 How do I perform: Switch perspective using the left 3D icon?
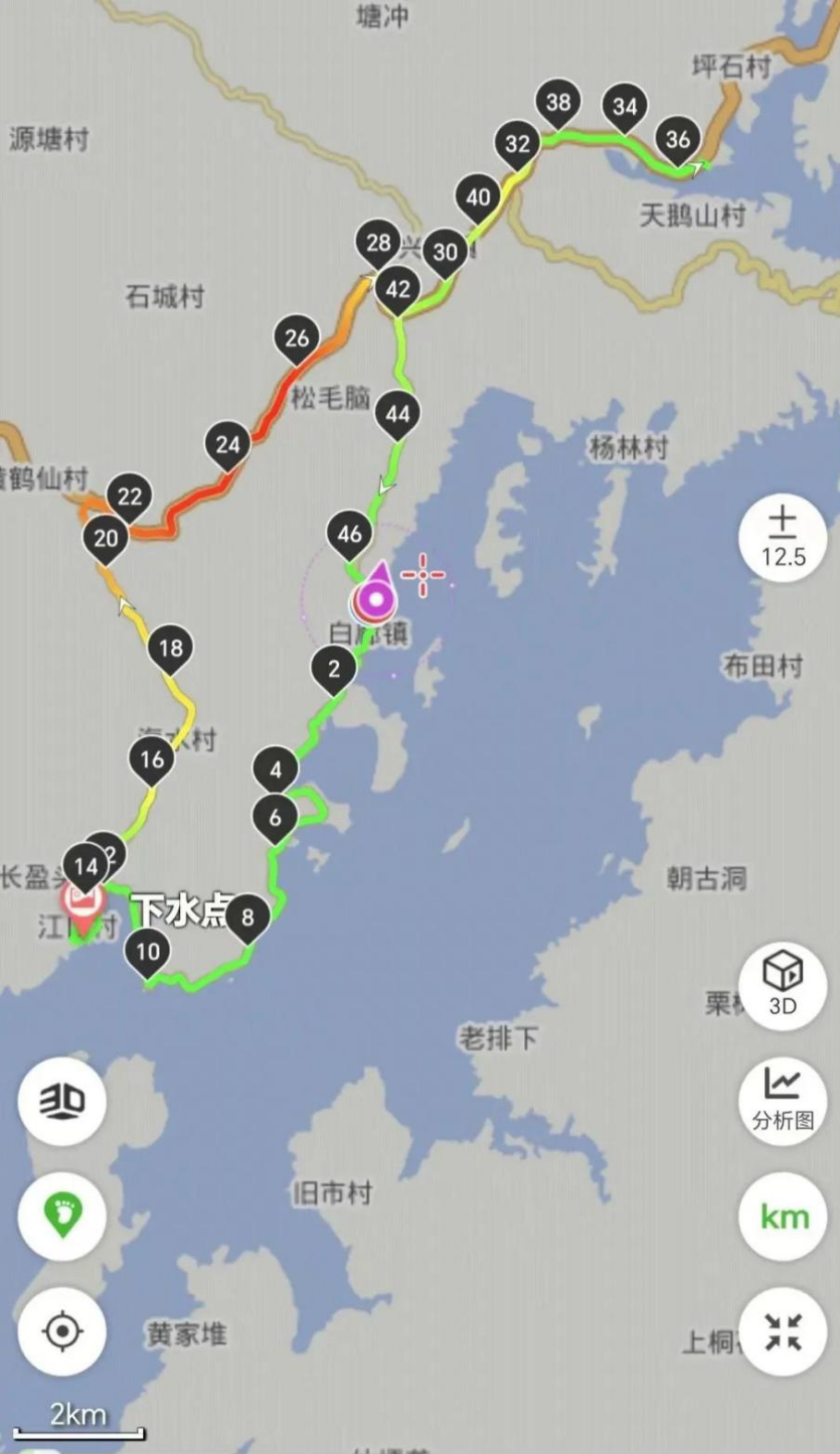coord(61,1102)
